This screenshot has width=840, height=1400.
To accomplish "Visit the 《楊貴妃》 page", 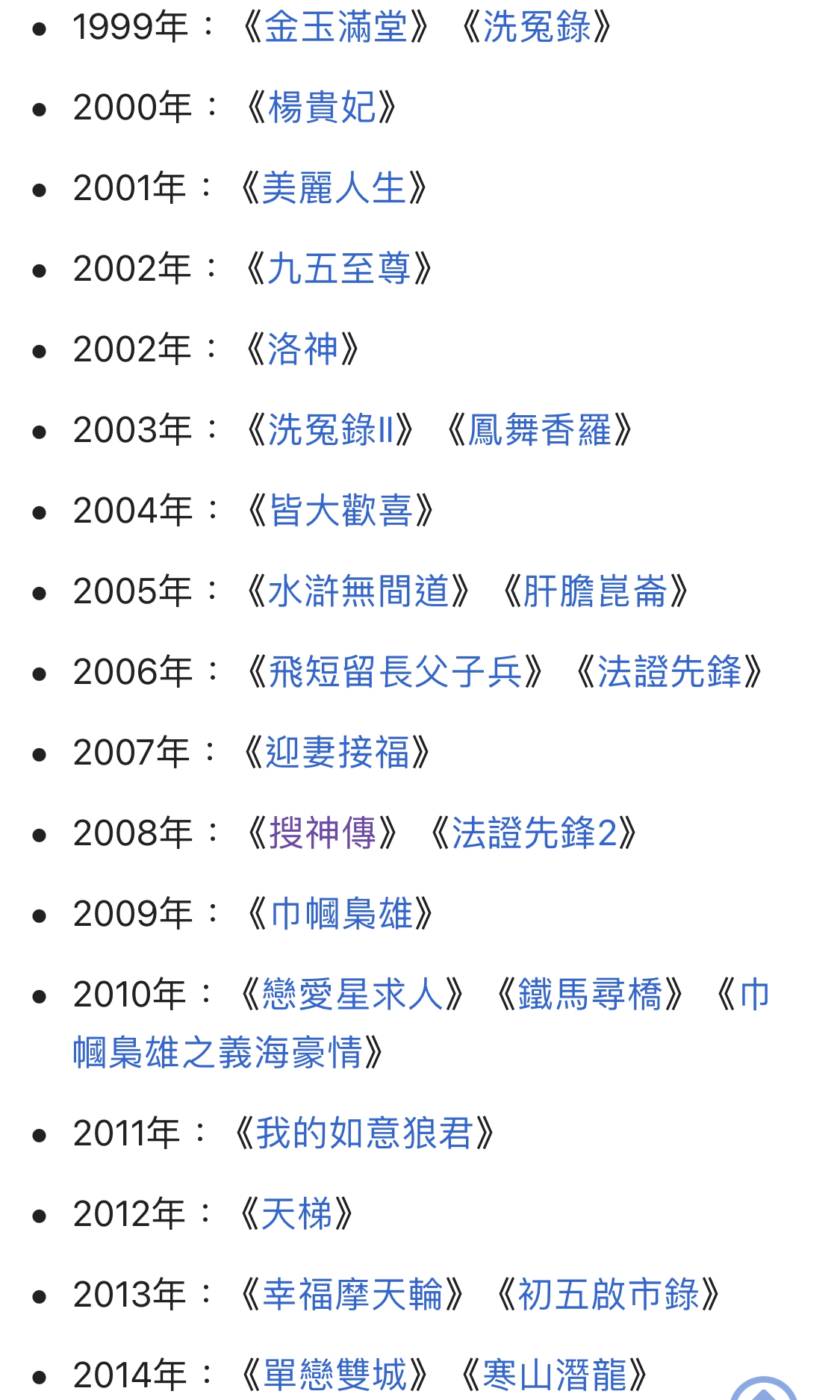I will click(321, 108).
